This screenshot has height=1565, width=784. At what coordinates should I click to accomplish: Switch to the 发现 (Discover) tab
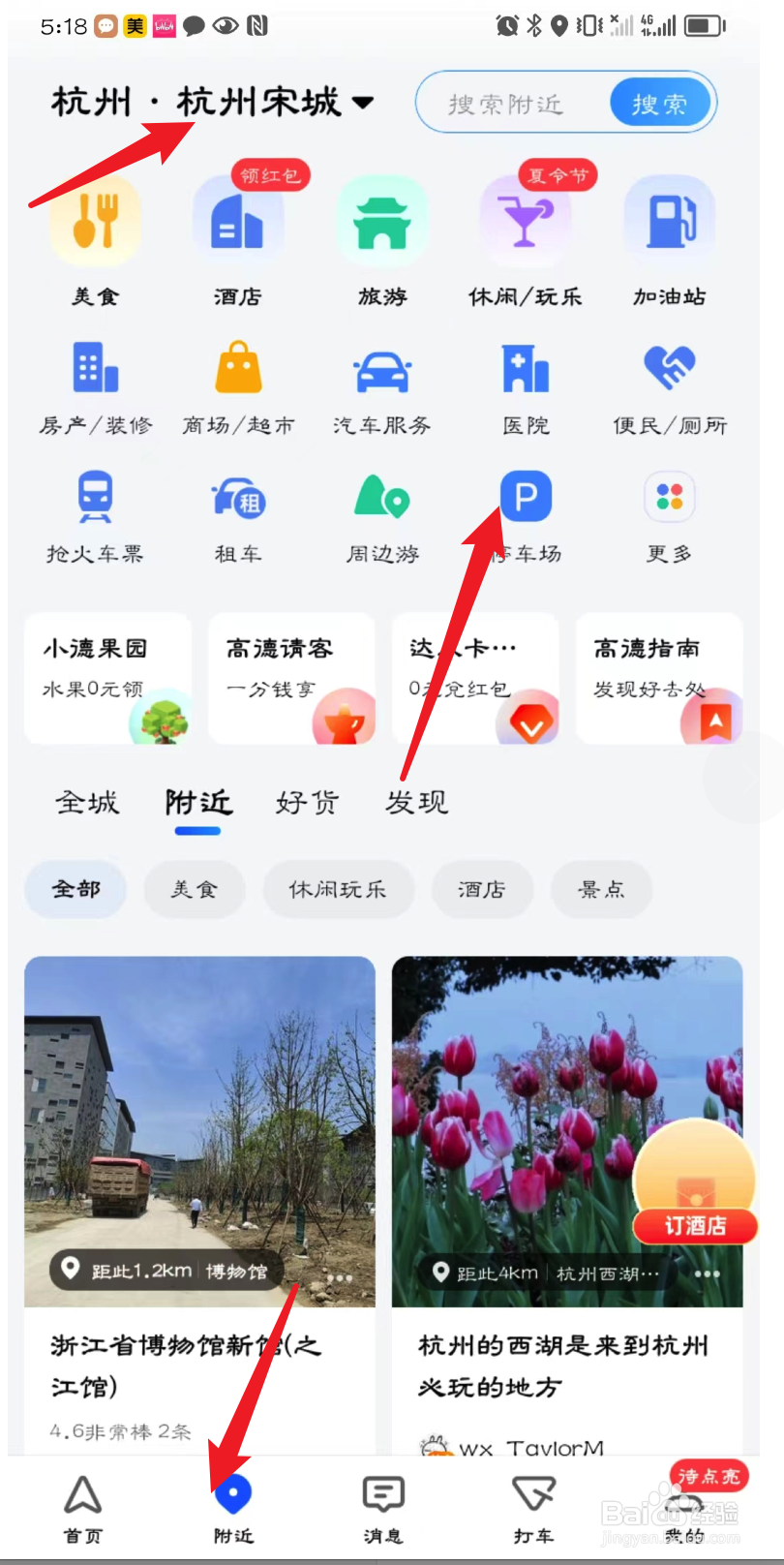(416, 803)
